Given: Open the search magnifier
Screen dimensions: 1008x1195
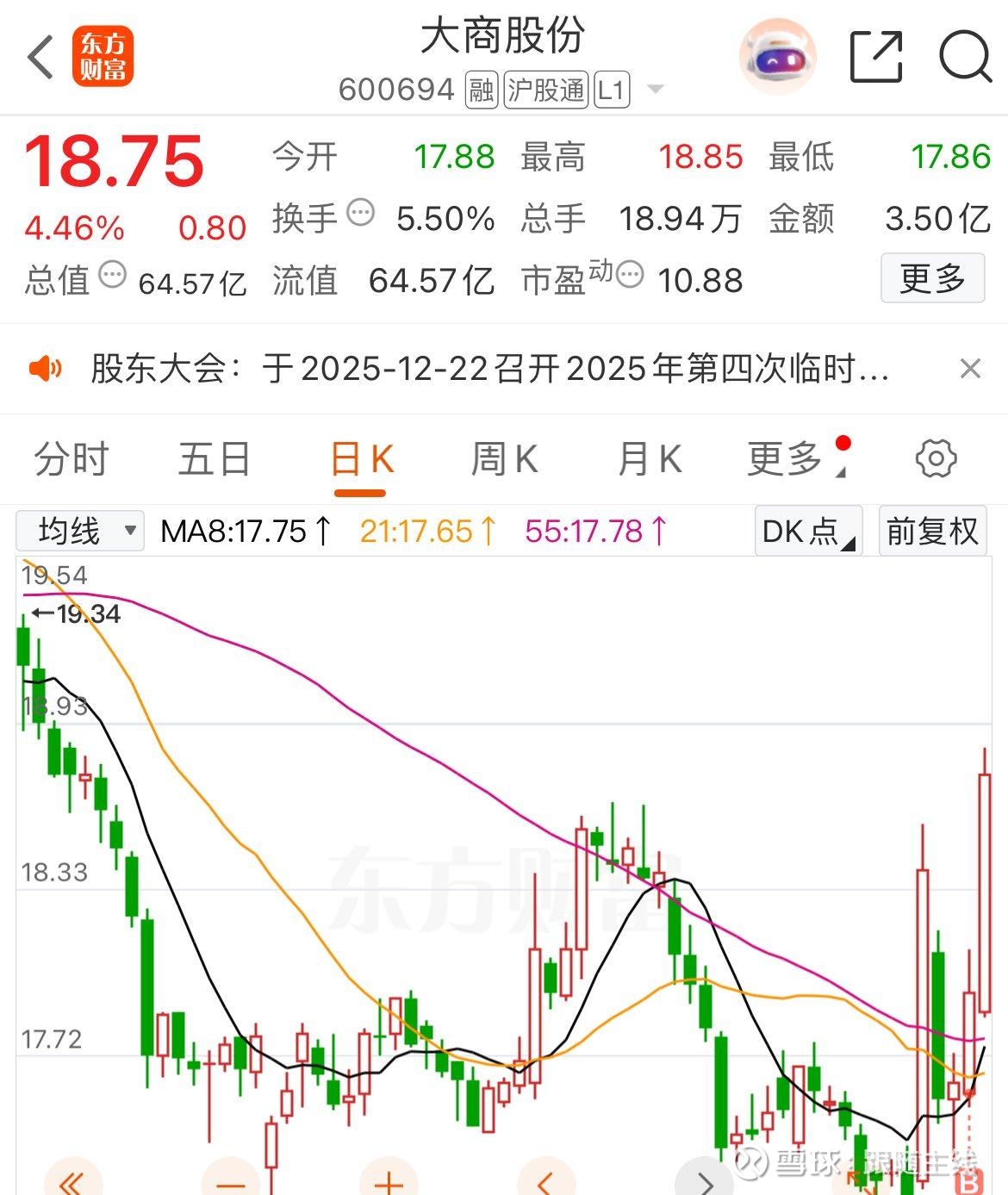Looking at the screenshot, I should click(965, 57).
